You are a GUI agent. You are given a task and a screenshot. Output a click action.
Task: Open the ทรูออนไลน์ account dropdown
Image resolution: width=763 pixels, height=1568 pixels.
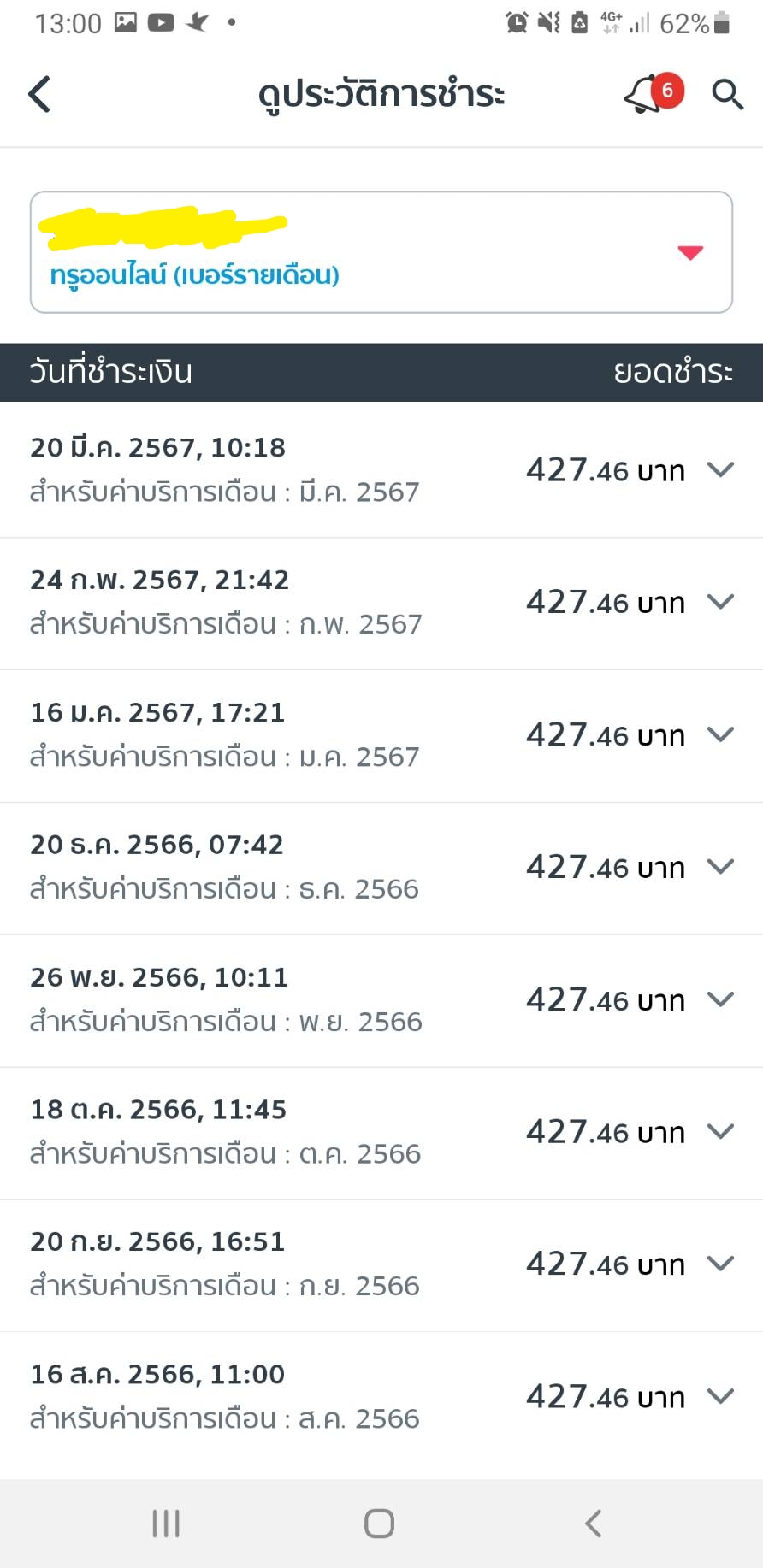point(381,252)
